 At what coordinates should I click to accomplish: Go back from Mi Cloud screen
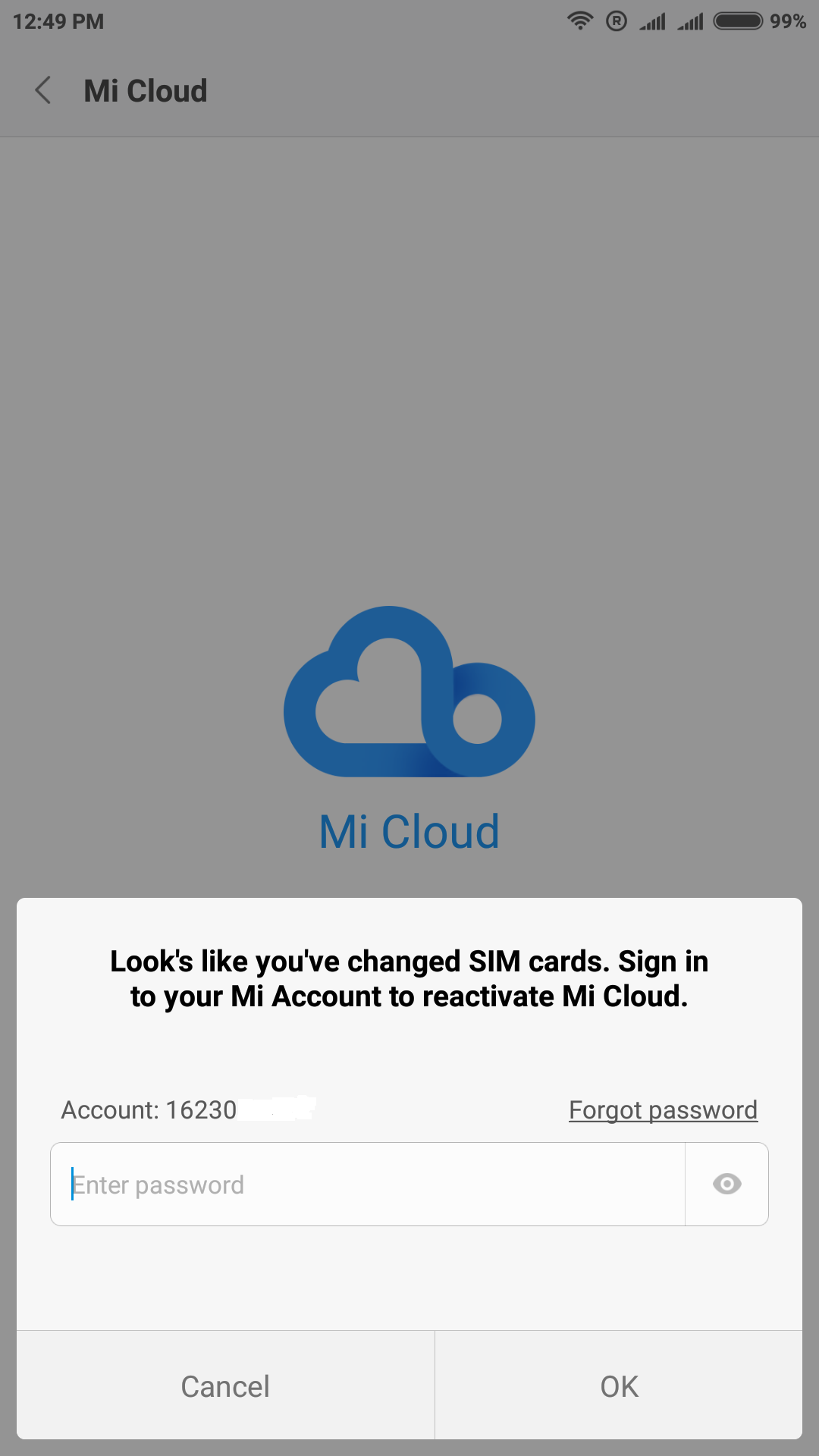point(43,90)
